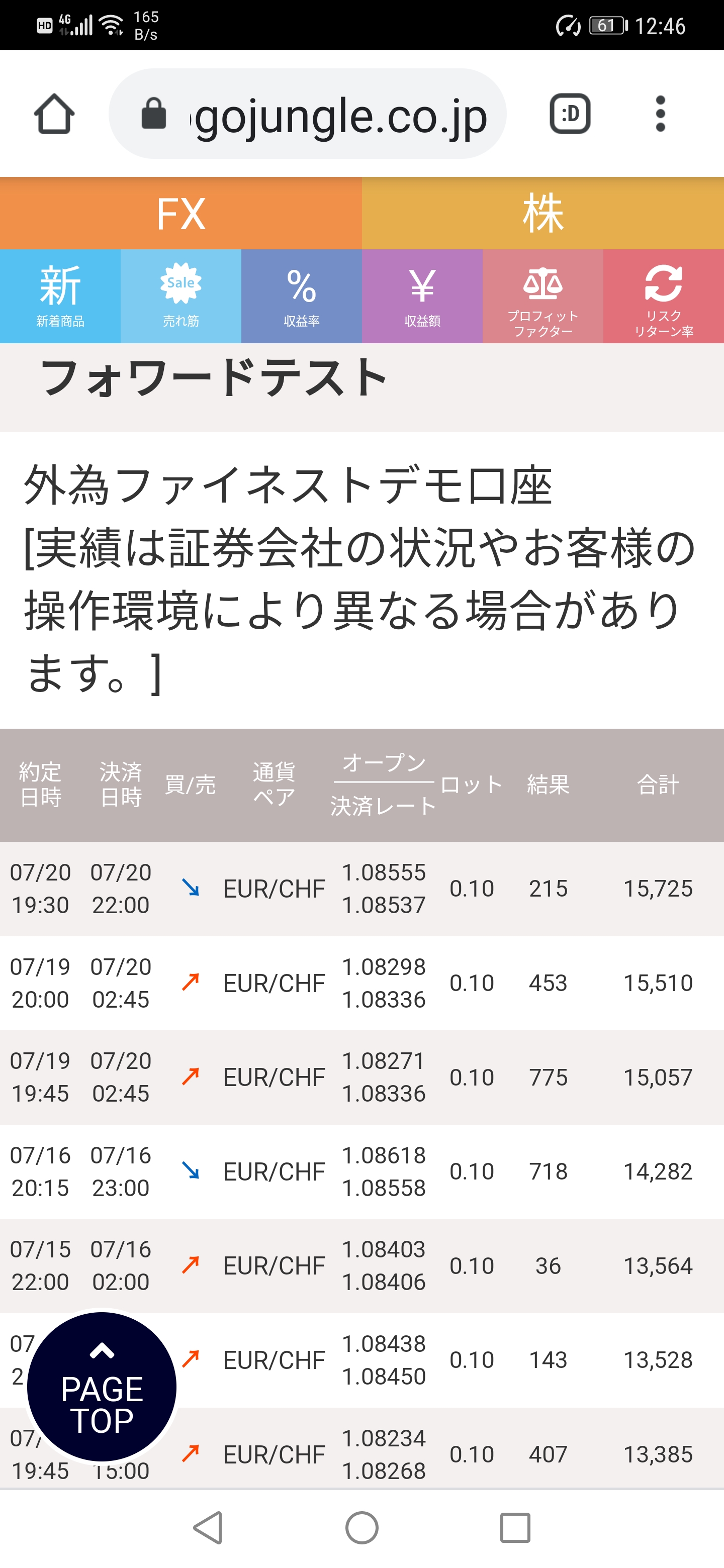Open the browser tab switcher
The image size is (724, 1568).
(x=570, y=114)
